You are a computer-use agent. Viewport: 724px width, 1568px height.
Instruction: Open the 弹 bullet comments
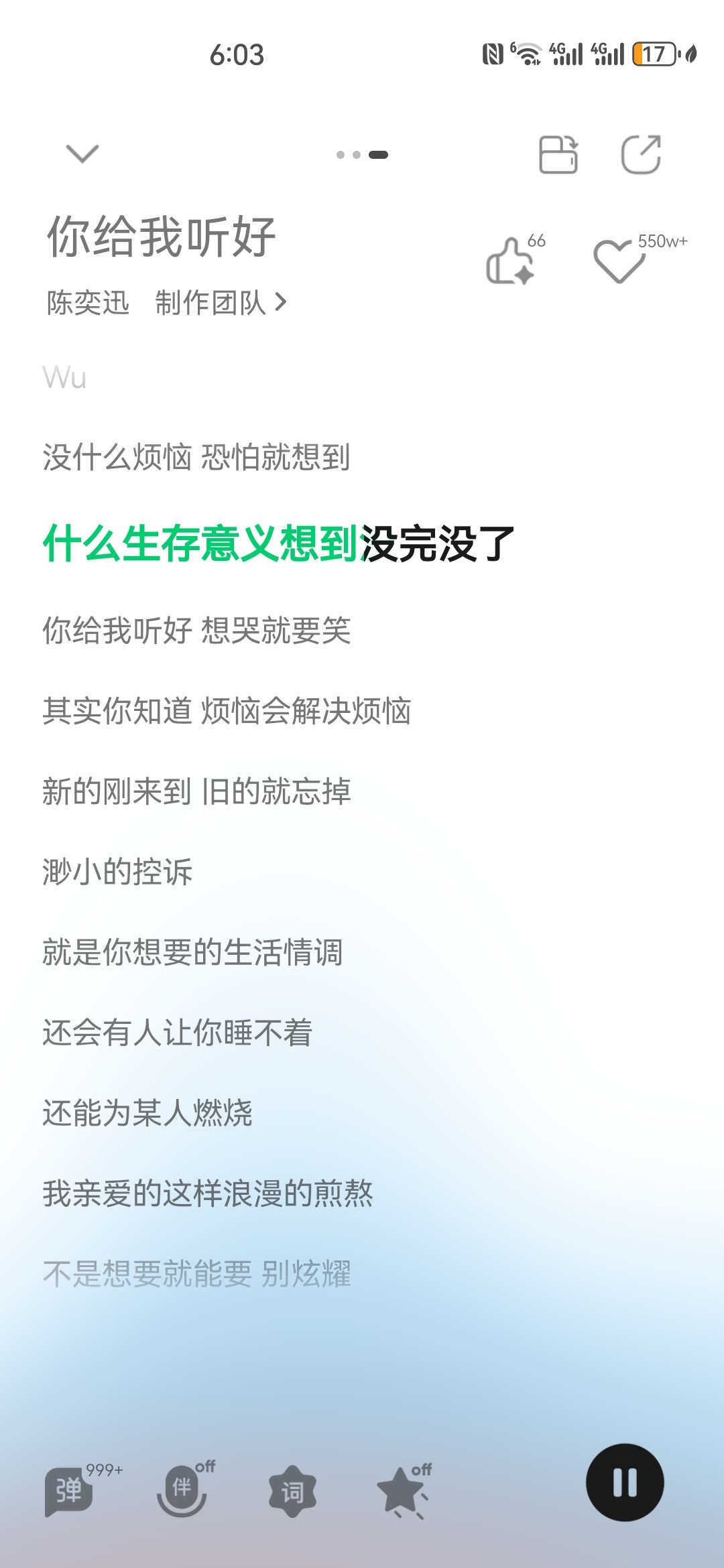pos(69,1490)
